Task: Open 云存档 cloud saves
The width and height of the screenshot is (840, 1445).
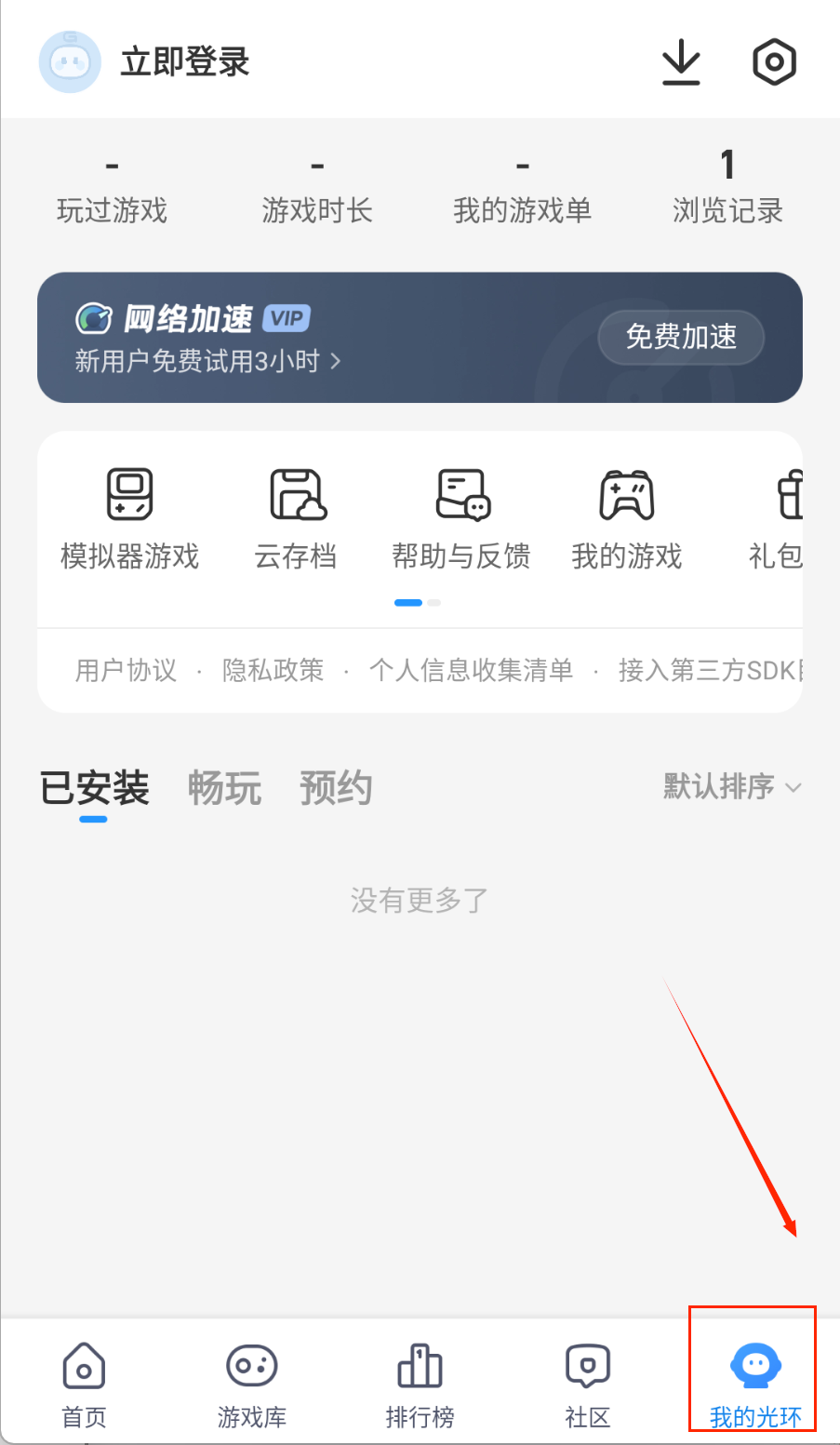Action: pyautogui.click(x=296, y=518)
